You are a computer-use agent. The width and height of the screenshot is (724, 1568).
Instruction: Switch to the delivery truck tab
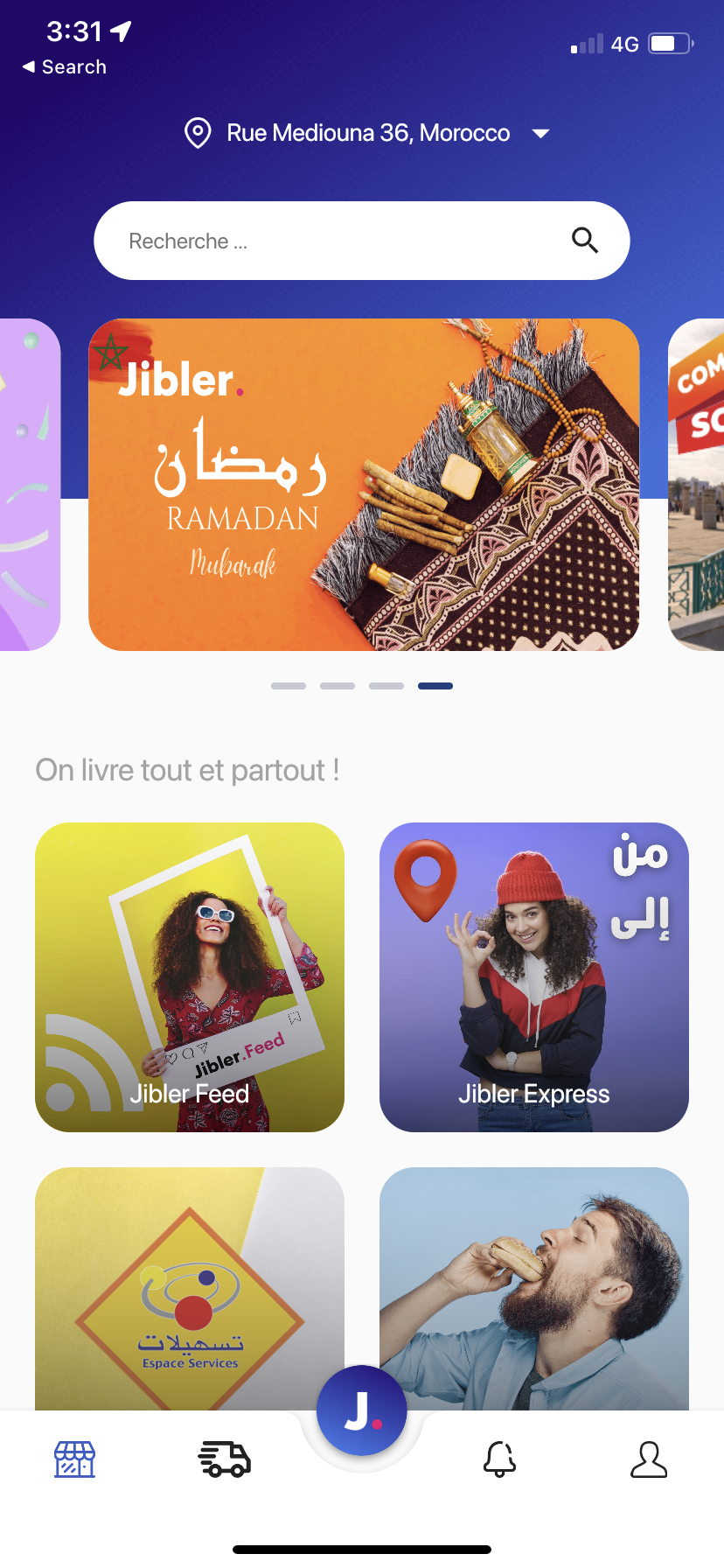coord(225,1459)
